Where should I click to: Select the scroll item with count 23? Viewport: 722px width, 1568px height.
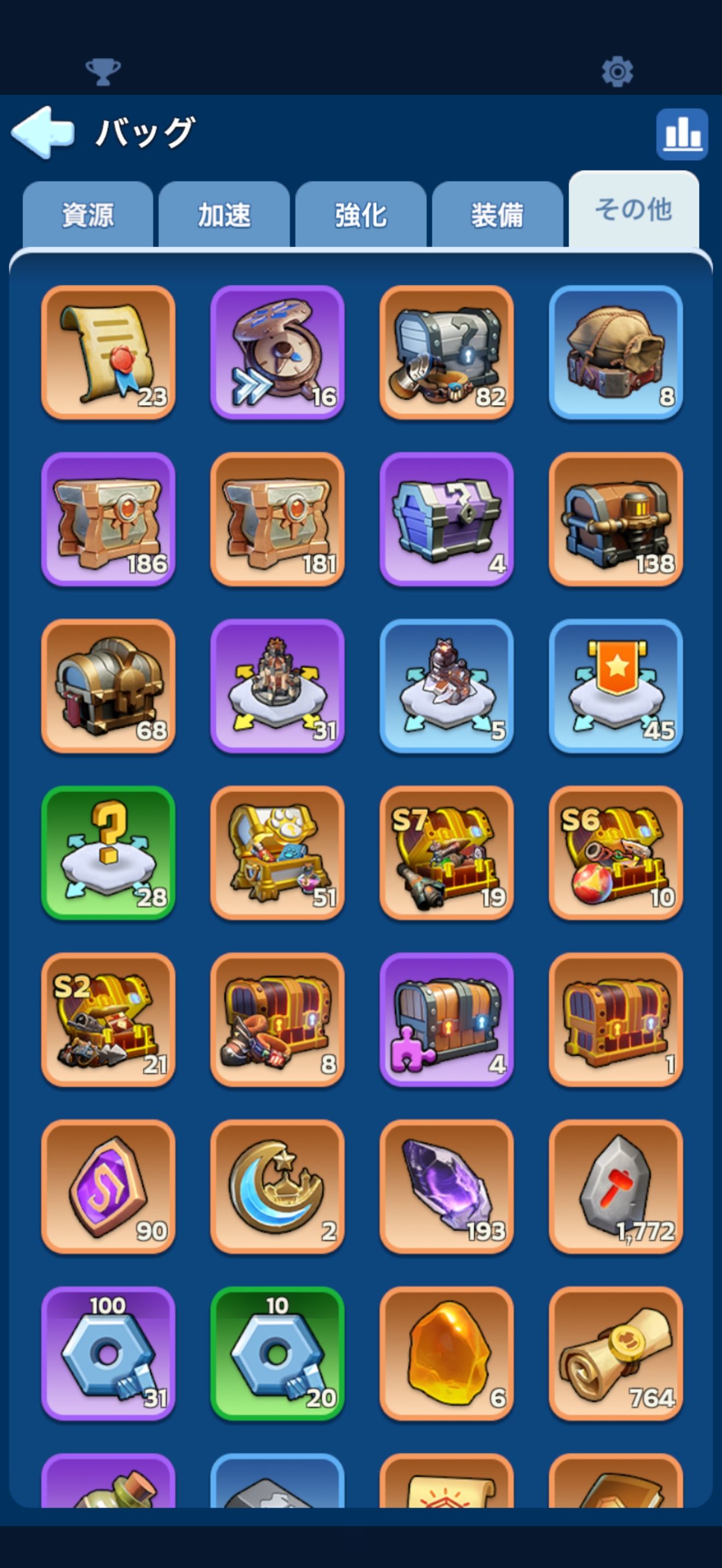coord(108,352)
